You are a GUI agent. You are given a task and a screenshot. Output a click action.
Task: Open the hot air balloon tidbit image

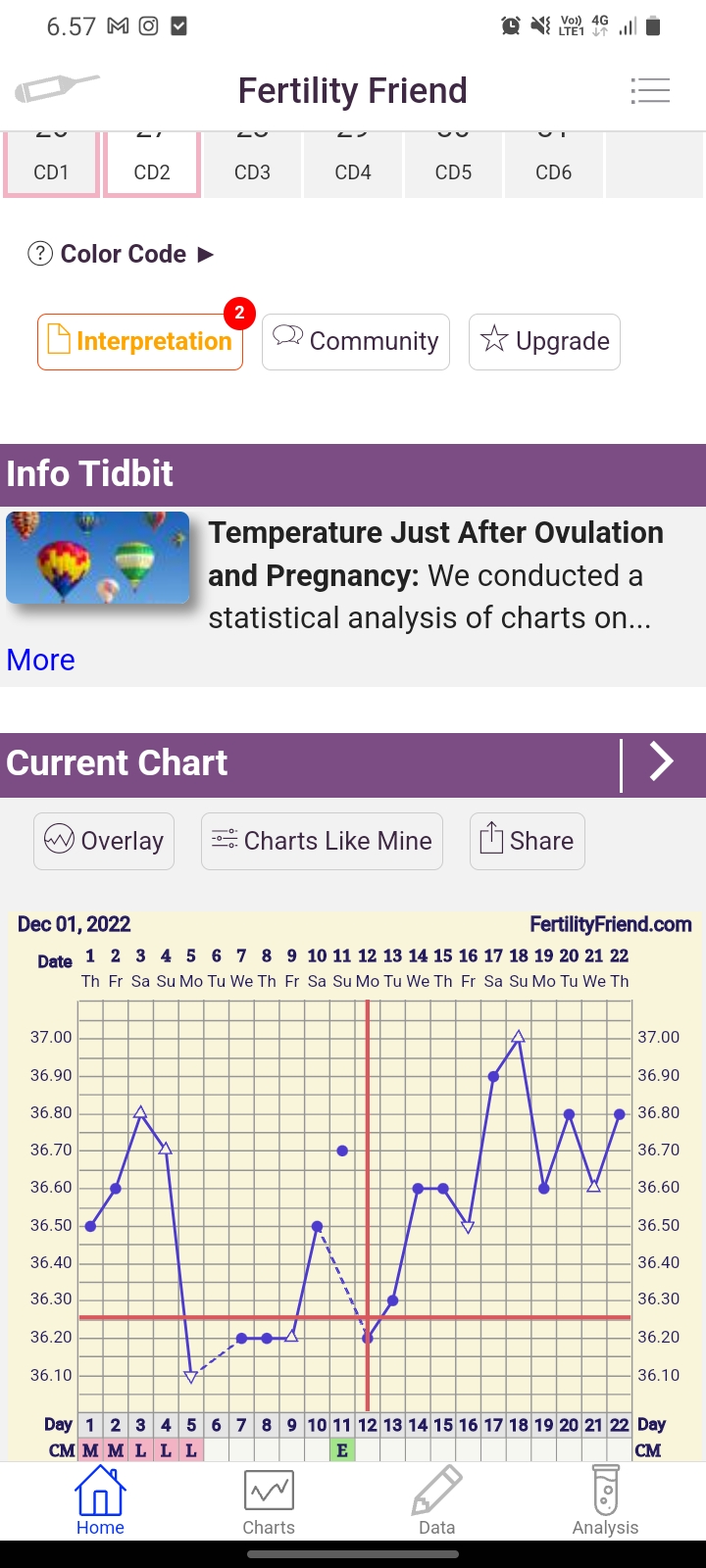[x=98, y=557]
